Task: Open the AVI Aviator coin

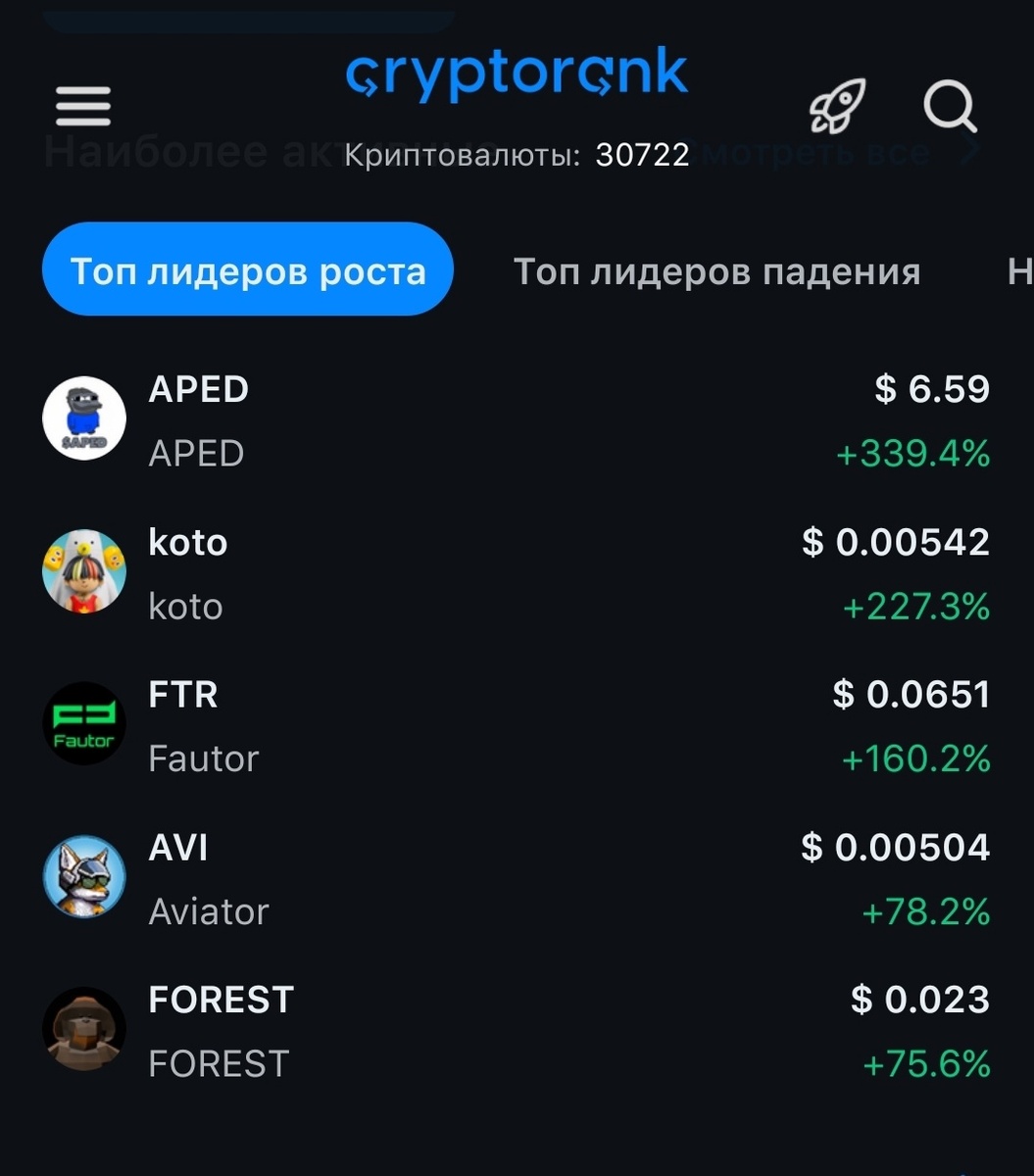Action: click(x=517, y=878)
